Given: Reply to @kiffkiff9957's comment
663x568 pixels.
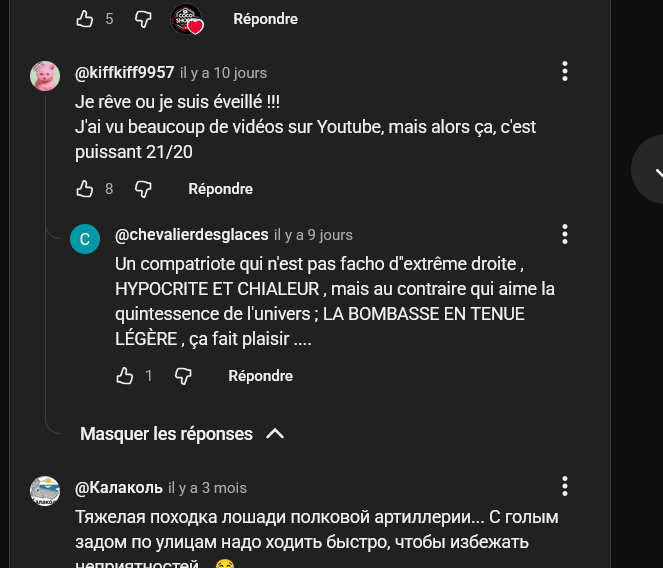Looking at the screenshot, I should pyautogui.click(x=220, y=189).
